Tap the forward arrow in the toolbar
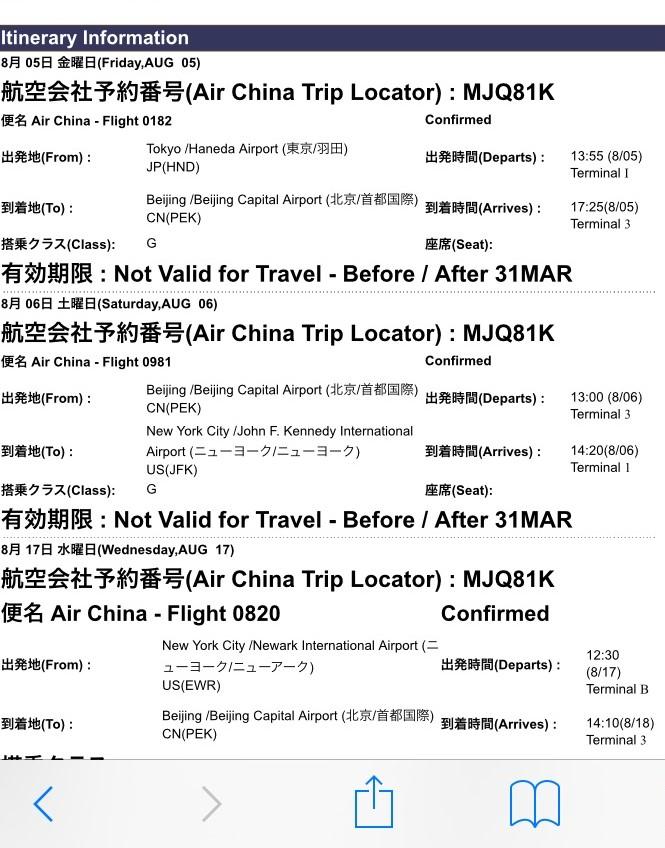 pyautogui.click(x=211, y=804)
